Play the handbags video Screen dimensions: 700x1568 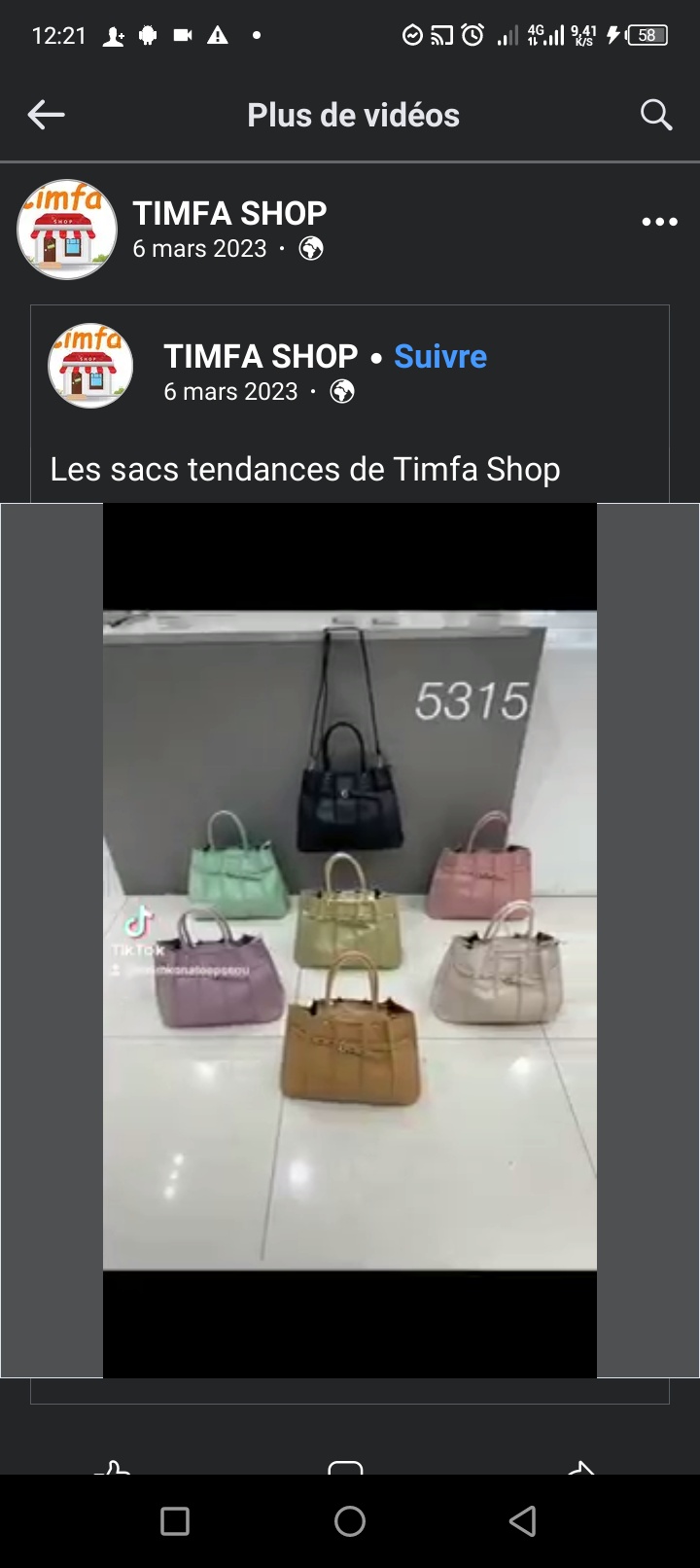click(350, 940)
